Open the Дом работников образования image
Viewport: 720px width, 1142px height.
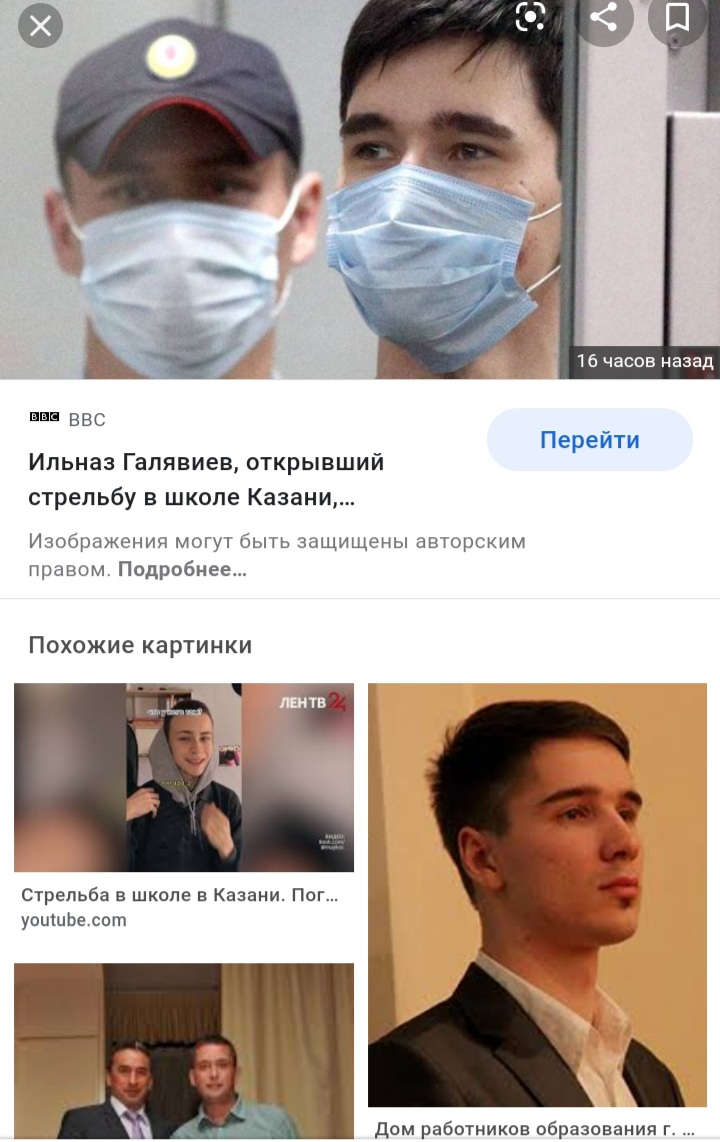pyautogui.click(x=537, y=894)
